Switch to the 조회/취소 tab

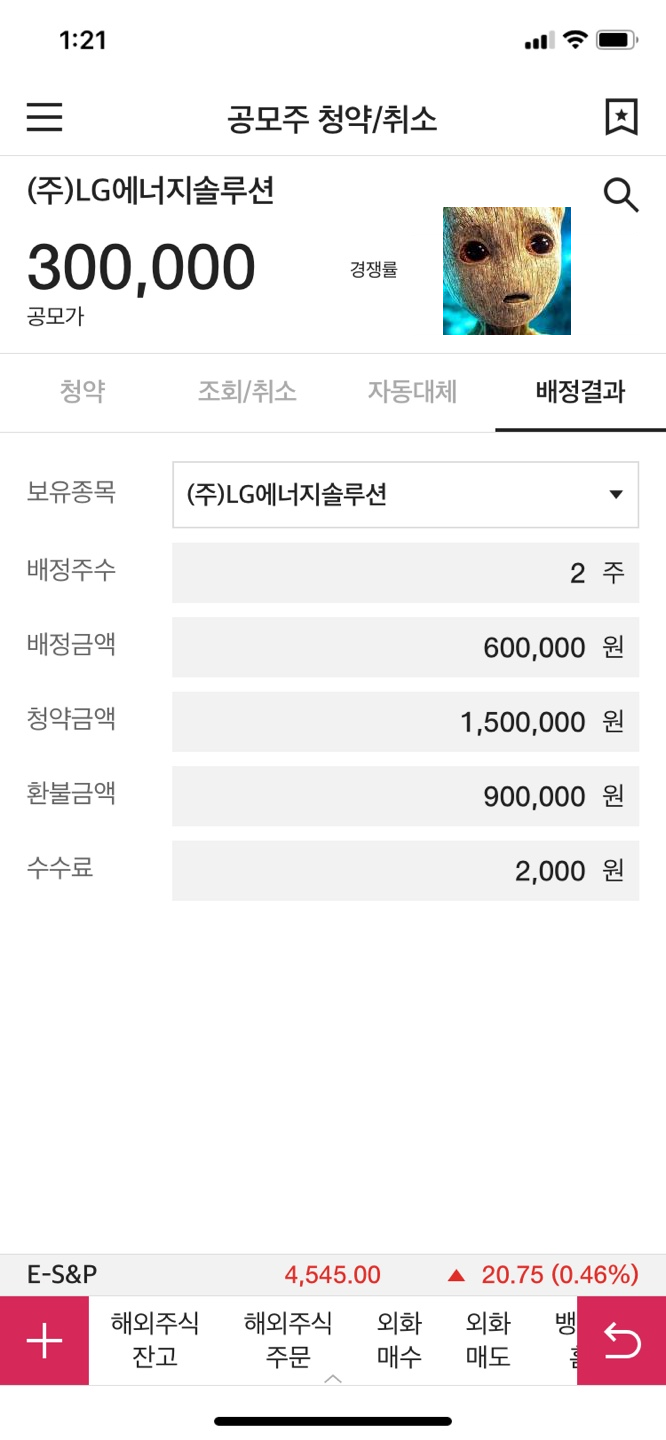tap(247, 392)
